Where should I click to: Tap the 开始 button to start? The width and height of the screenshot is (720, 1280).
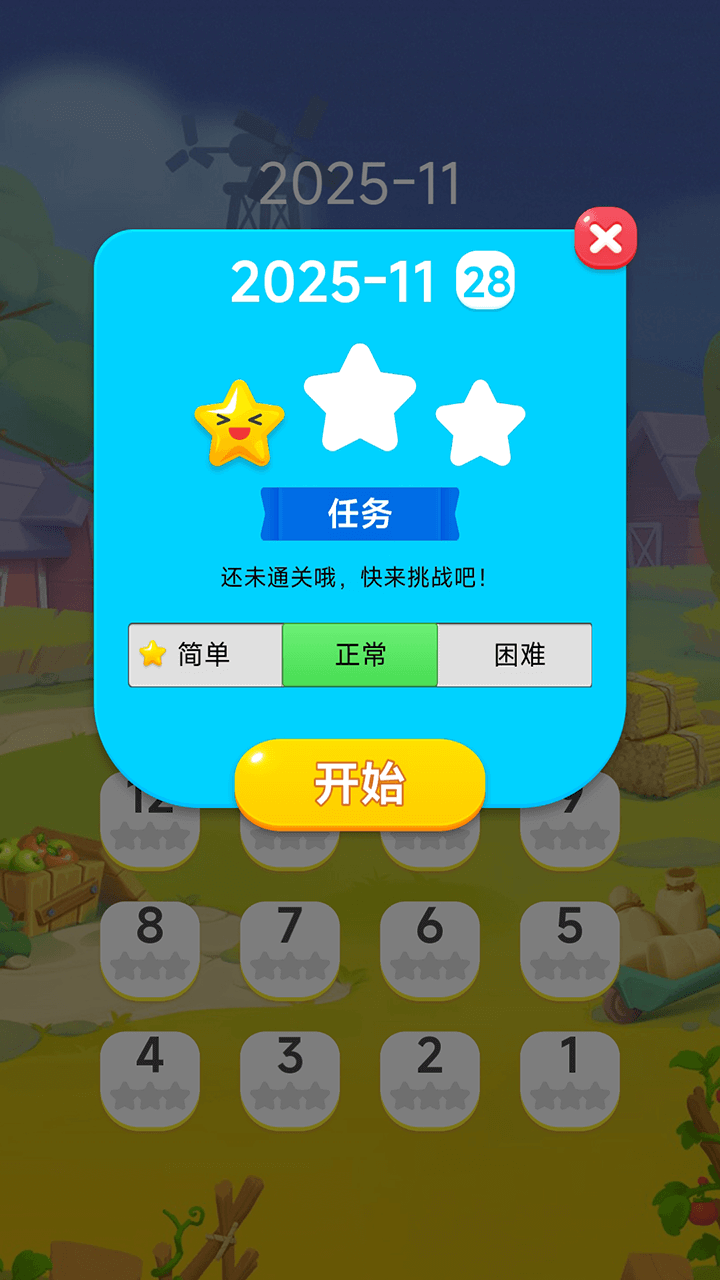point(360,784)
